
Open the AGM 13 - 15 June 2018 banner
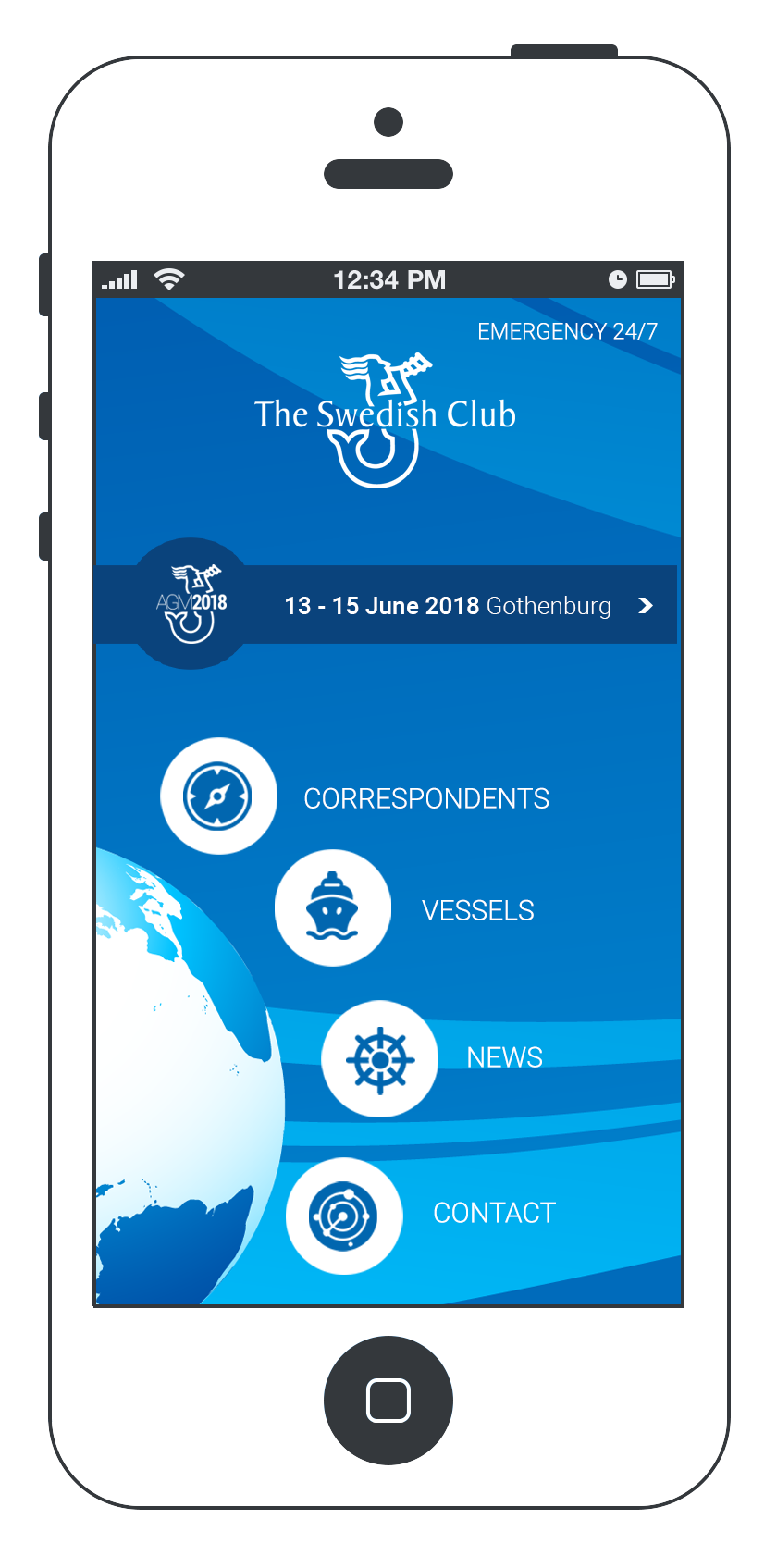448,606
